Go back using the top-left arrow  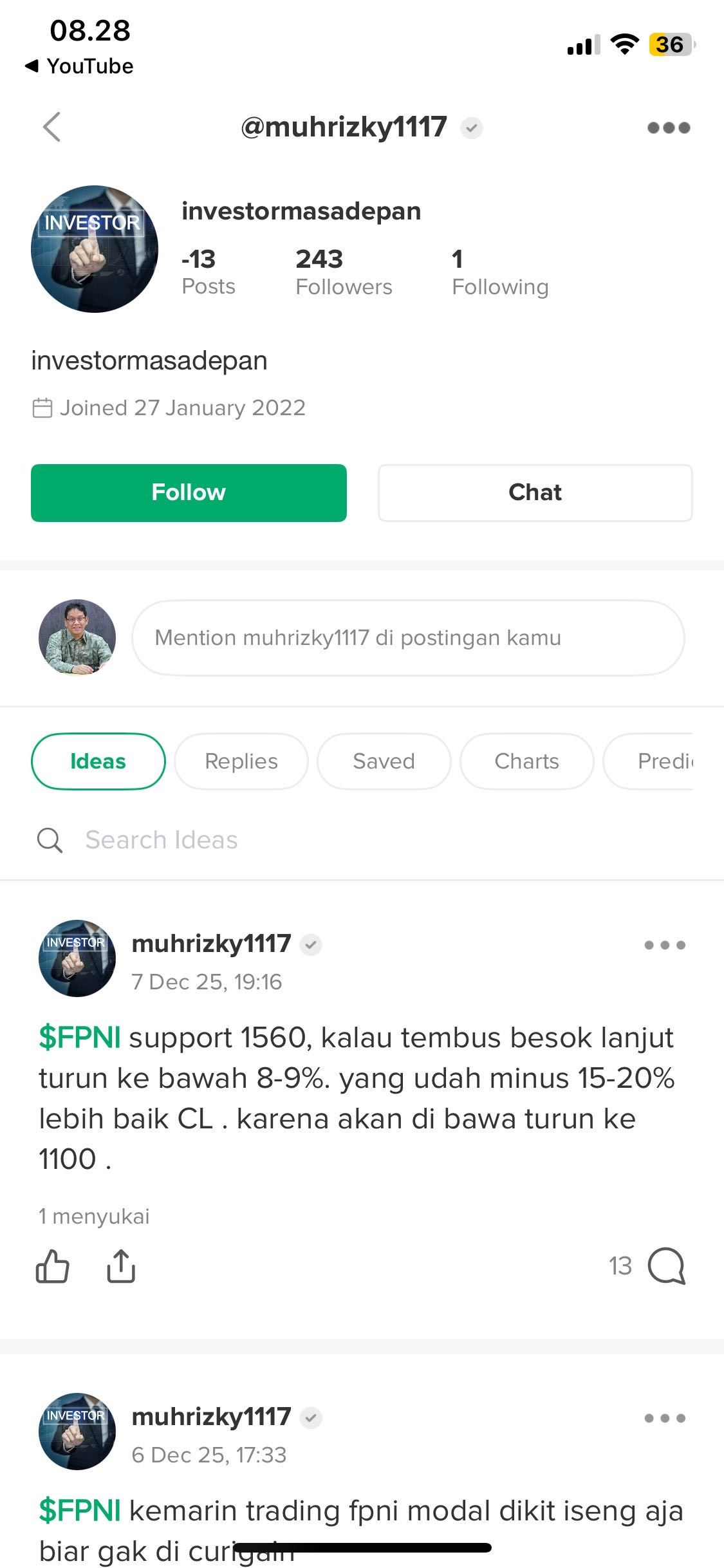[x=51, y=127]
